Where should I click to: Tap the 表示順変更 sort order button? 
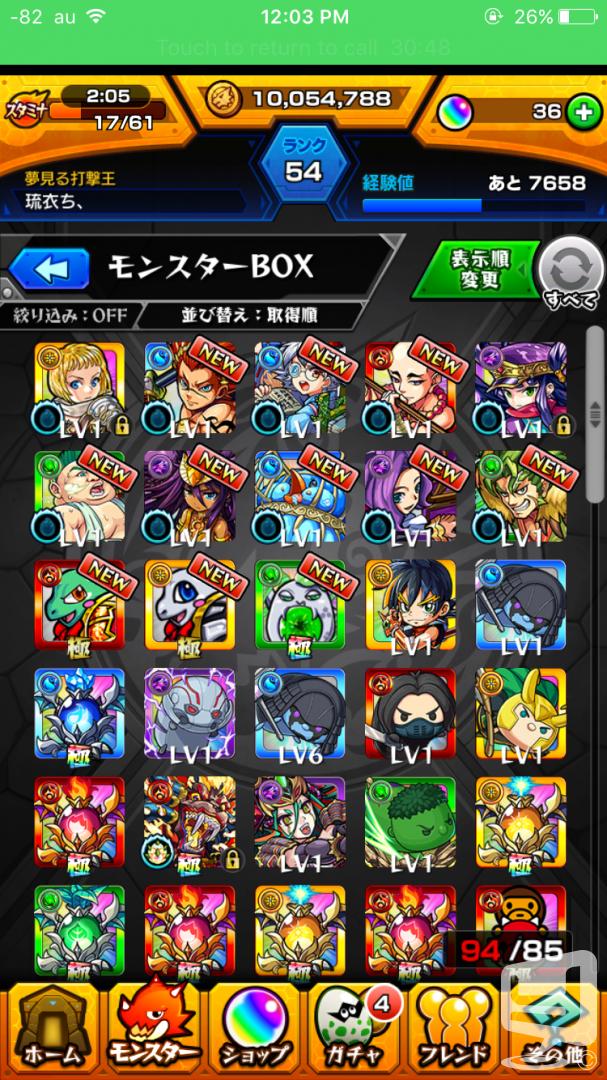(x=475, y=269)
